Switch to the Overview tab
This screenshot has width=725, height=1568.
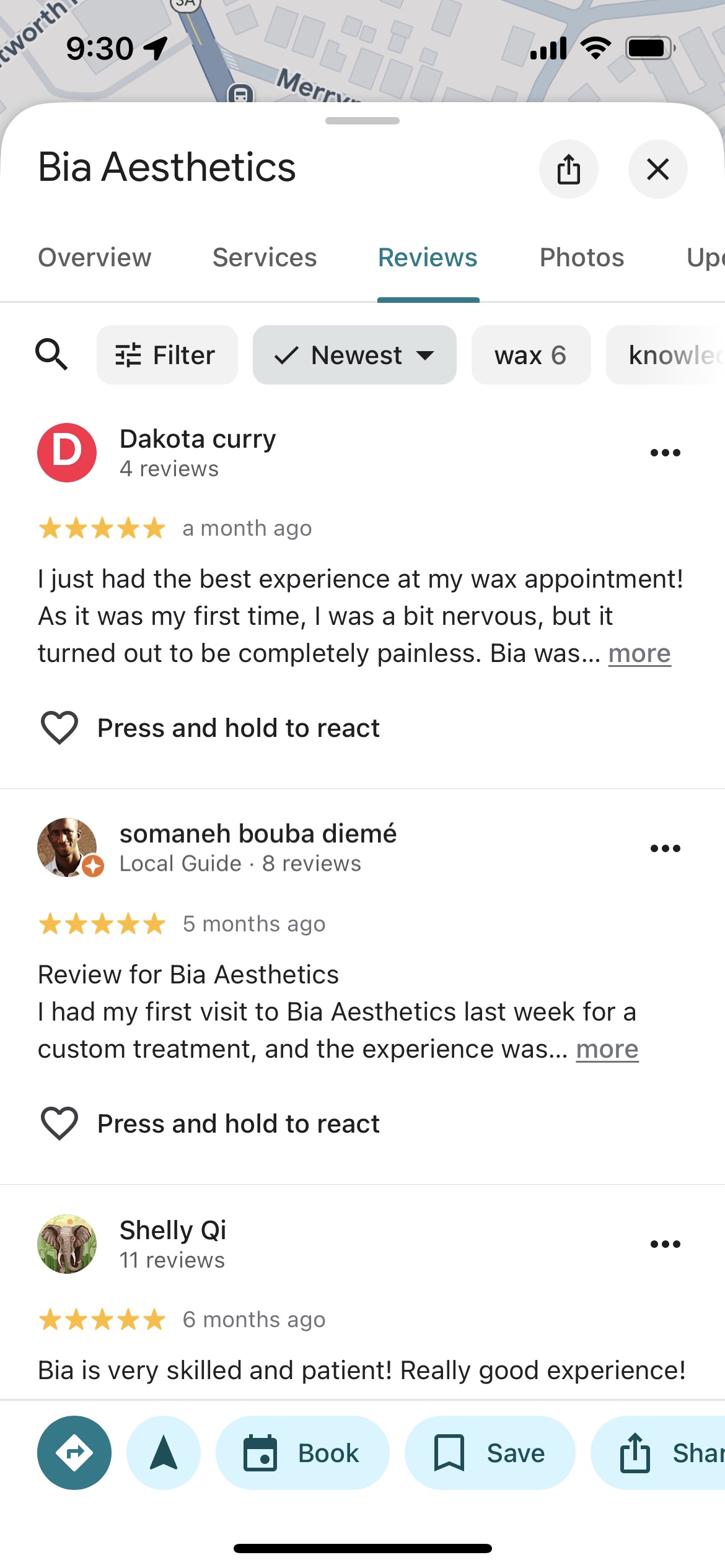(x=95, y=258)
